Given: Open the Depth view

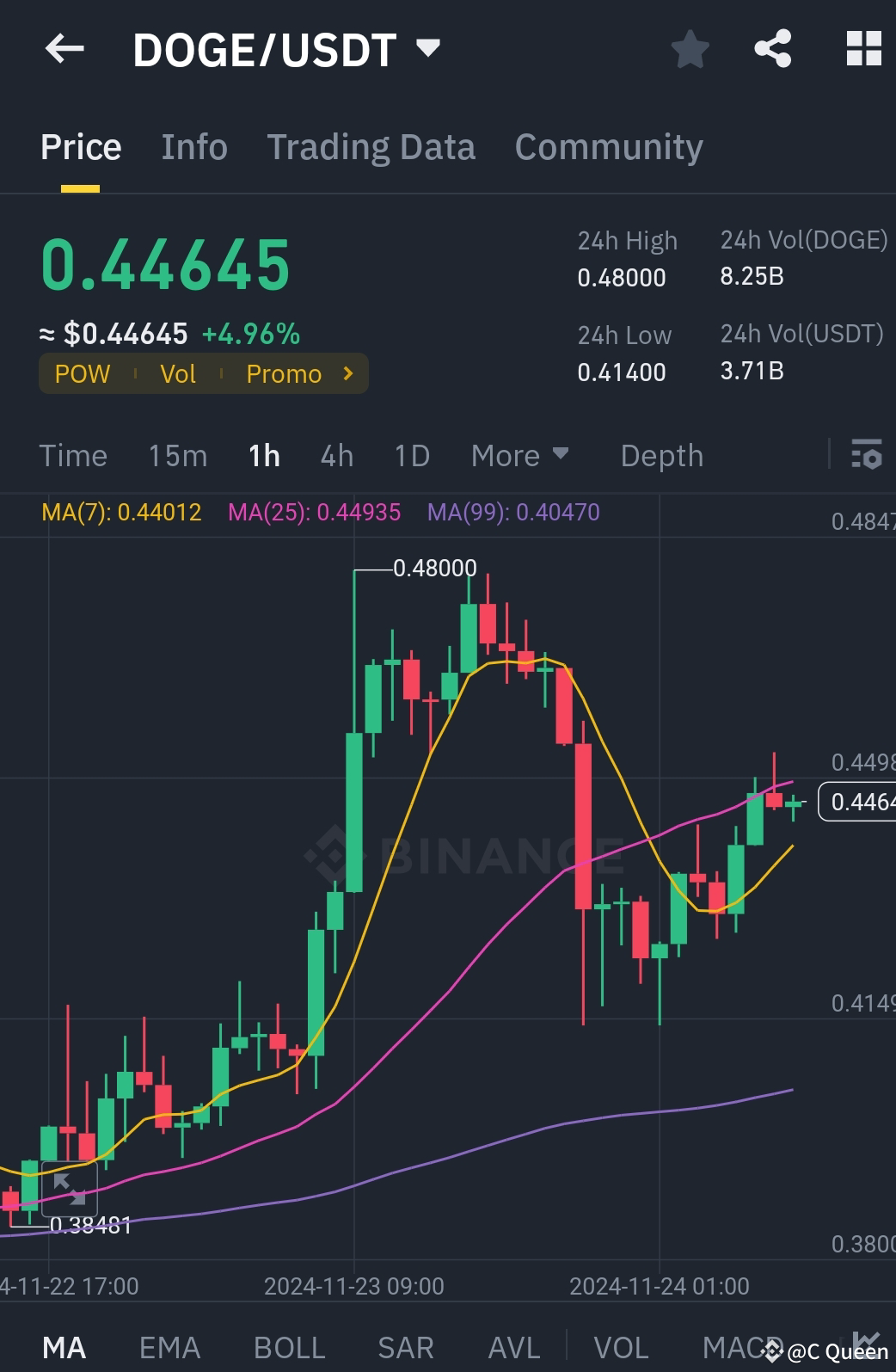Looking at the screenshot, I should pyautogui.click(x=661, y=455).
